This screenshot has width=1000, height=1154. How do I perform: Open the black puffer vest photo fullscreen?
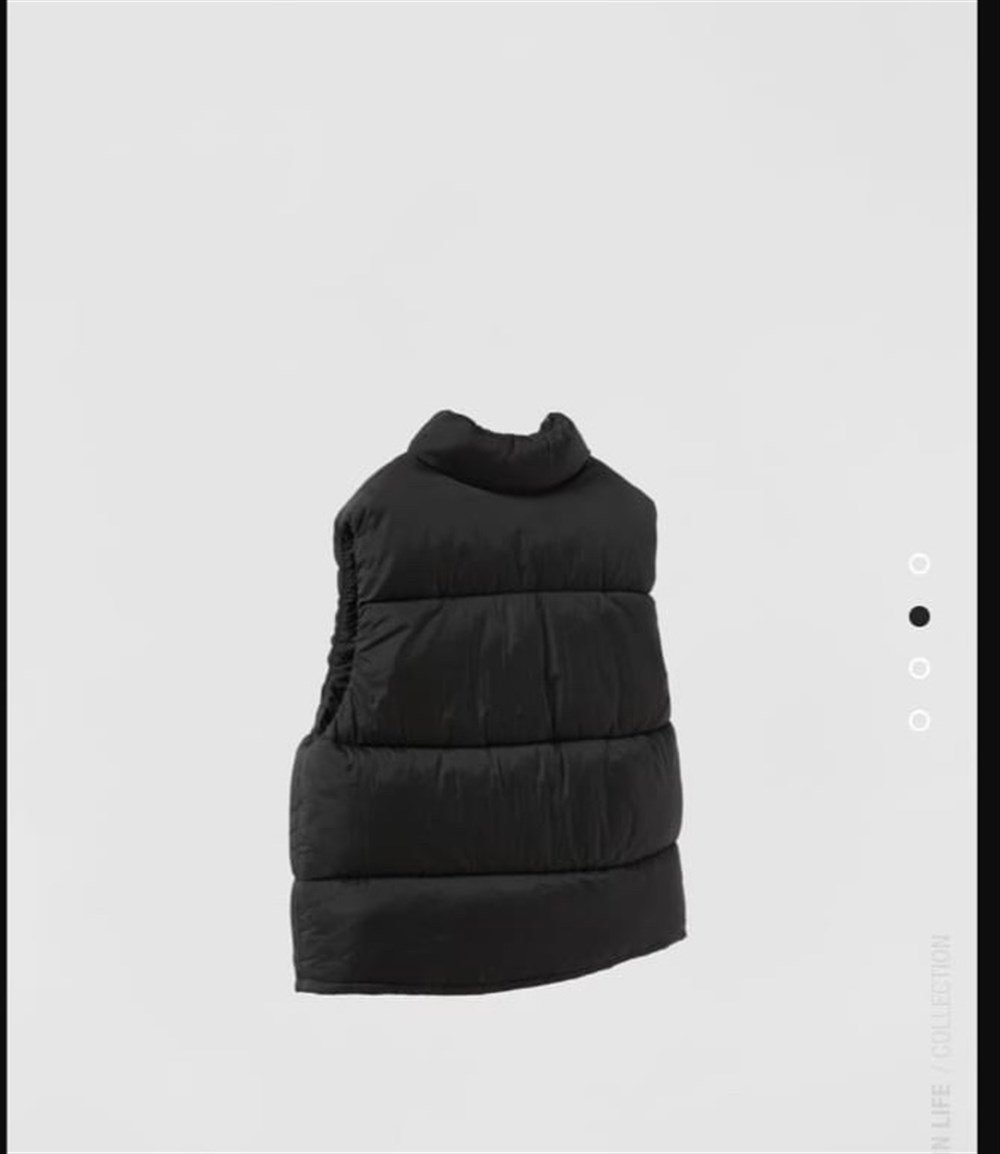point(490,700)
